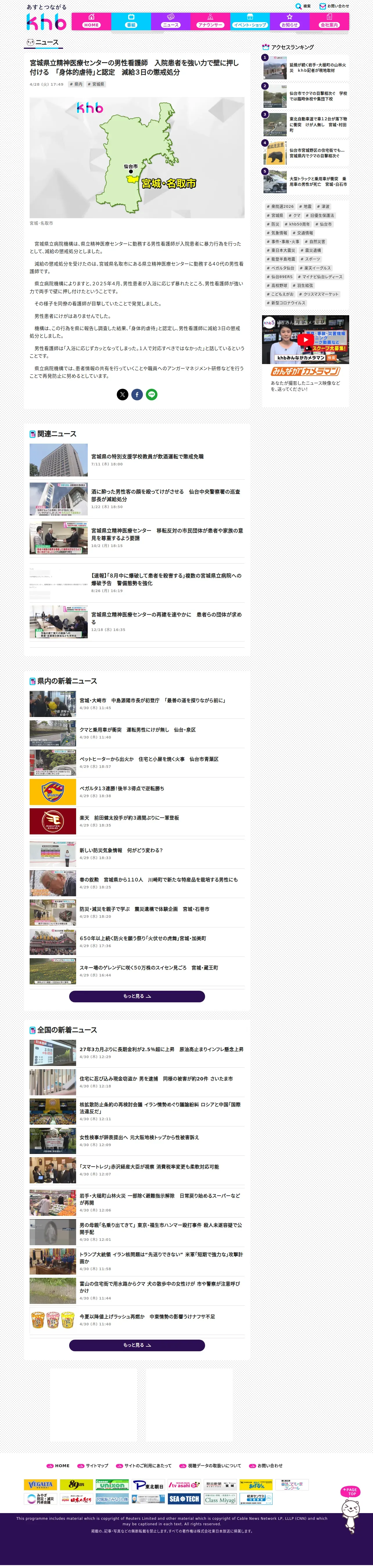
Task: Switch to the アナウンサー tab
Action: (x=210, y=21)
